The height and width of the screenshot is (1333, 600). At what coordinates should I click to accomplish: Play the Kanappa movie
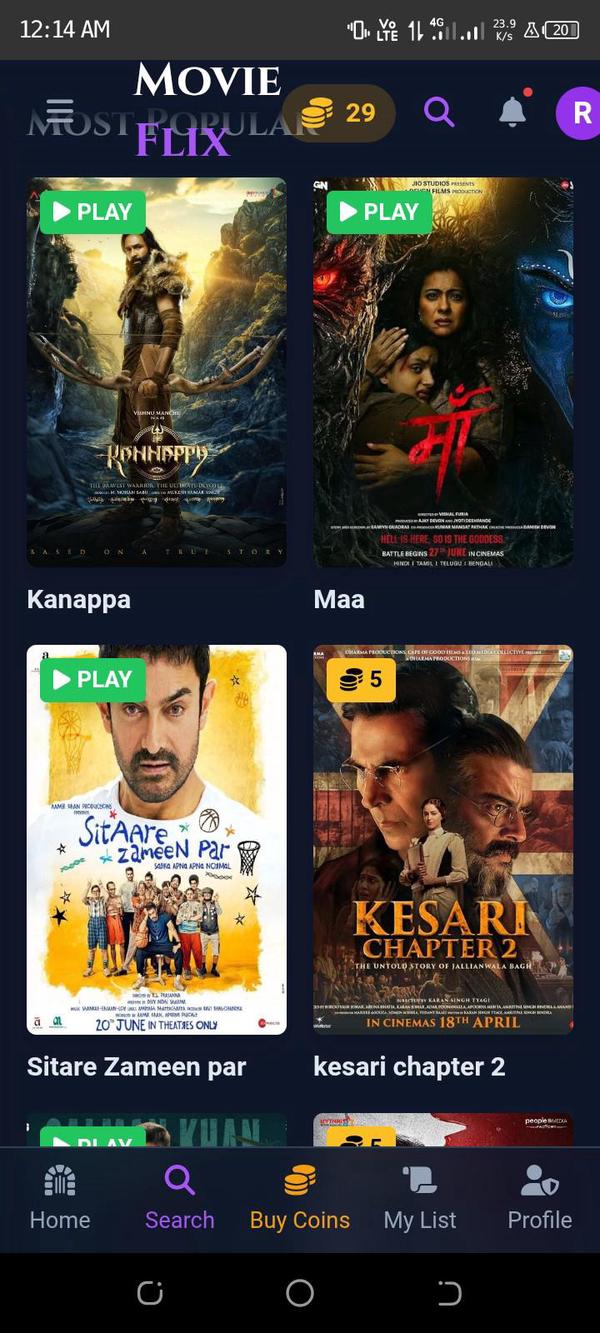[x=92, y=212]
